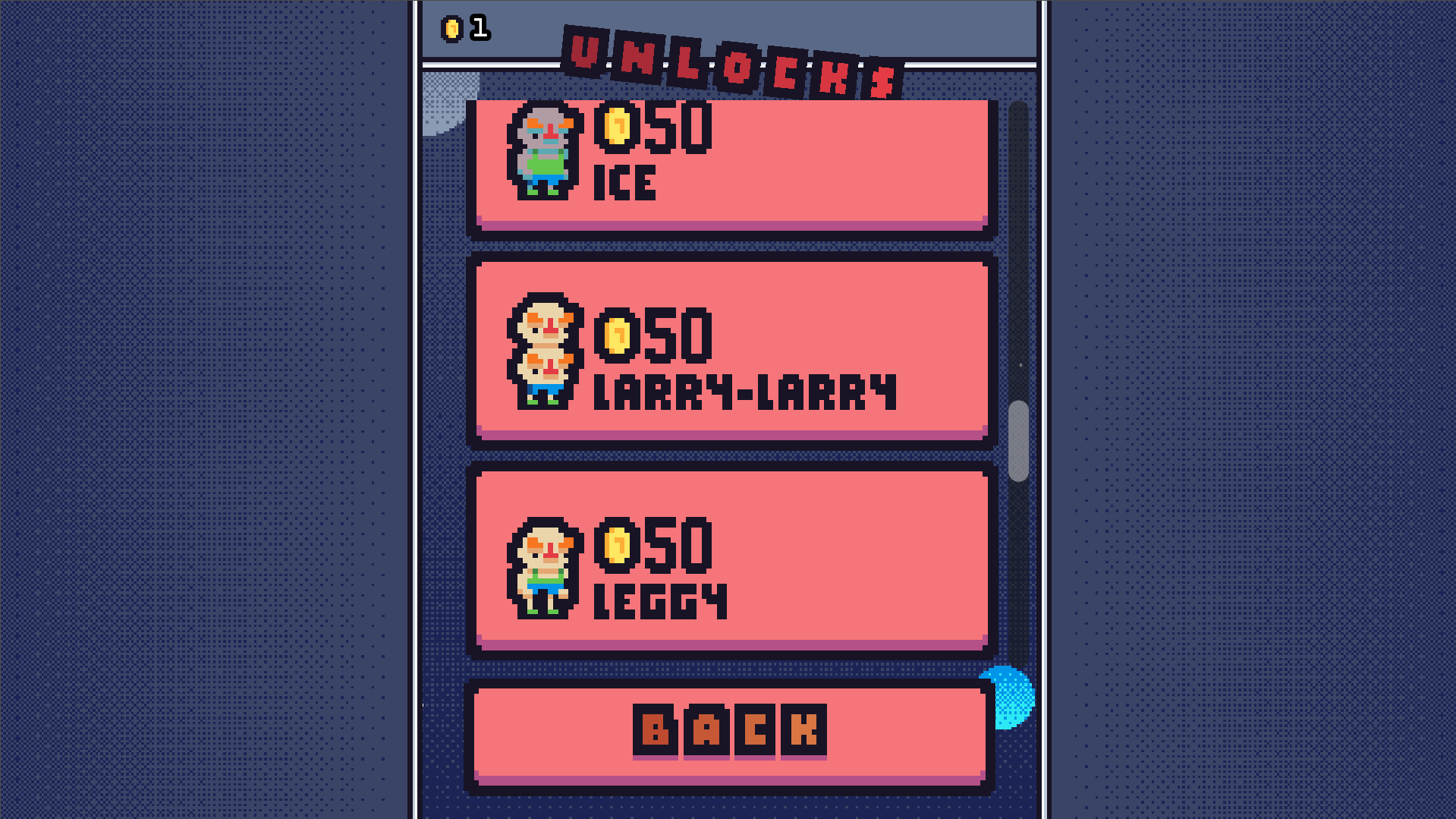Go back with the Back button
The height and width of the screenshot is (819, 1456).
[730, 734]
